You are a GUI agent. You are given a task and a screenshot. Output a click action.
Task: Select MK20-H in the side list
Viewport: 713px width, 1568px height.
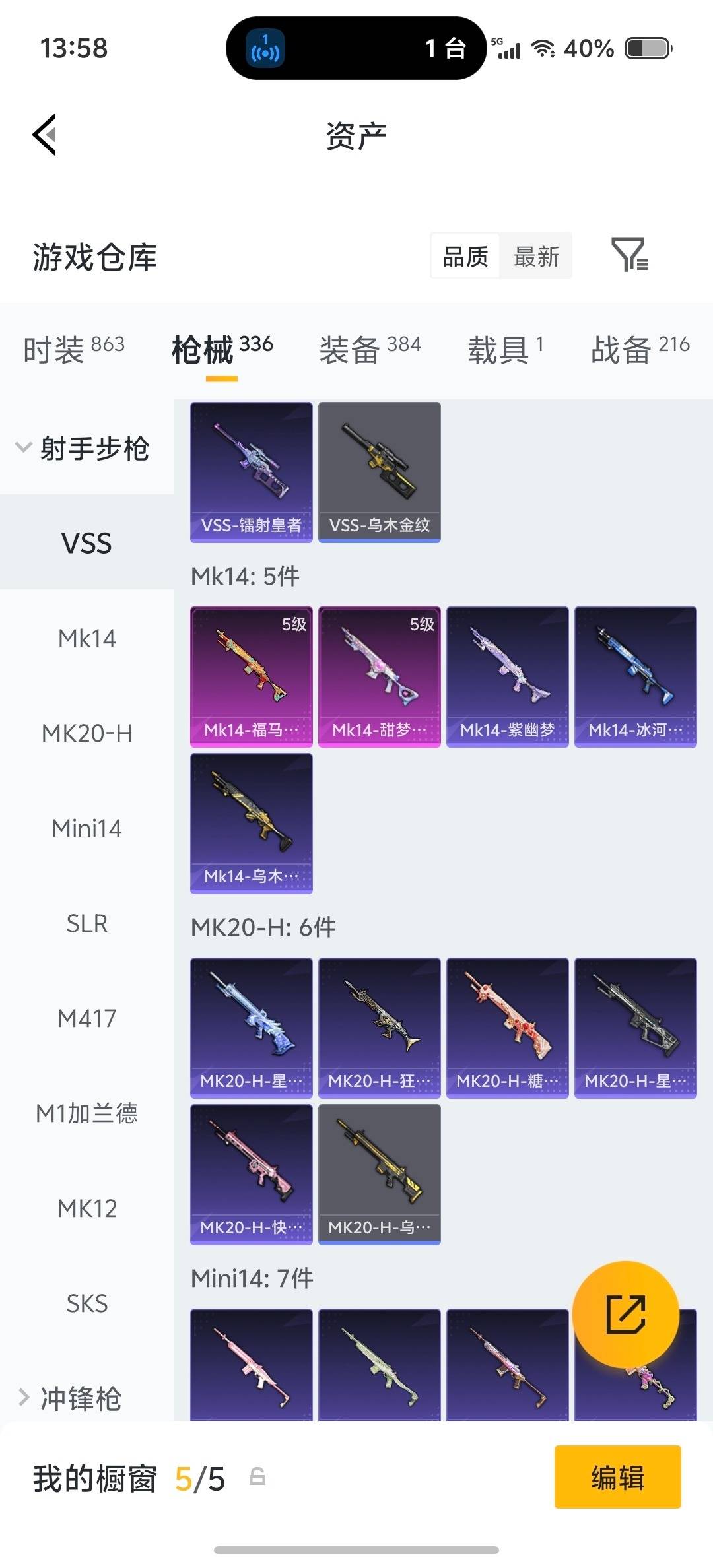tap(86, 733)
